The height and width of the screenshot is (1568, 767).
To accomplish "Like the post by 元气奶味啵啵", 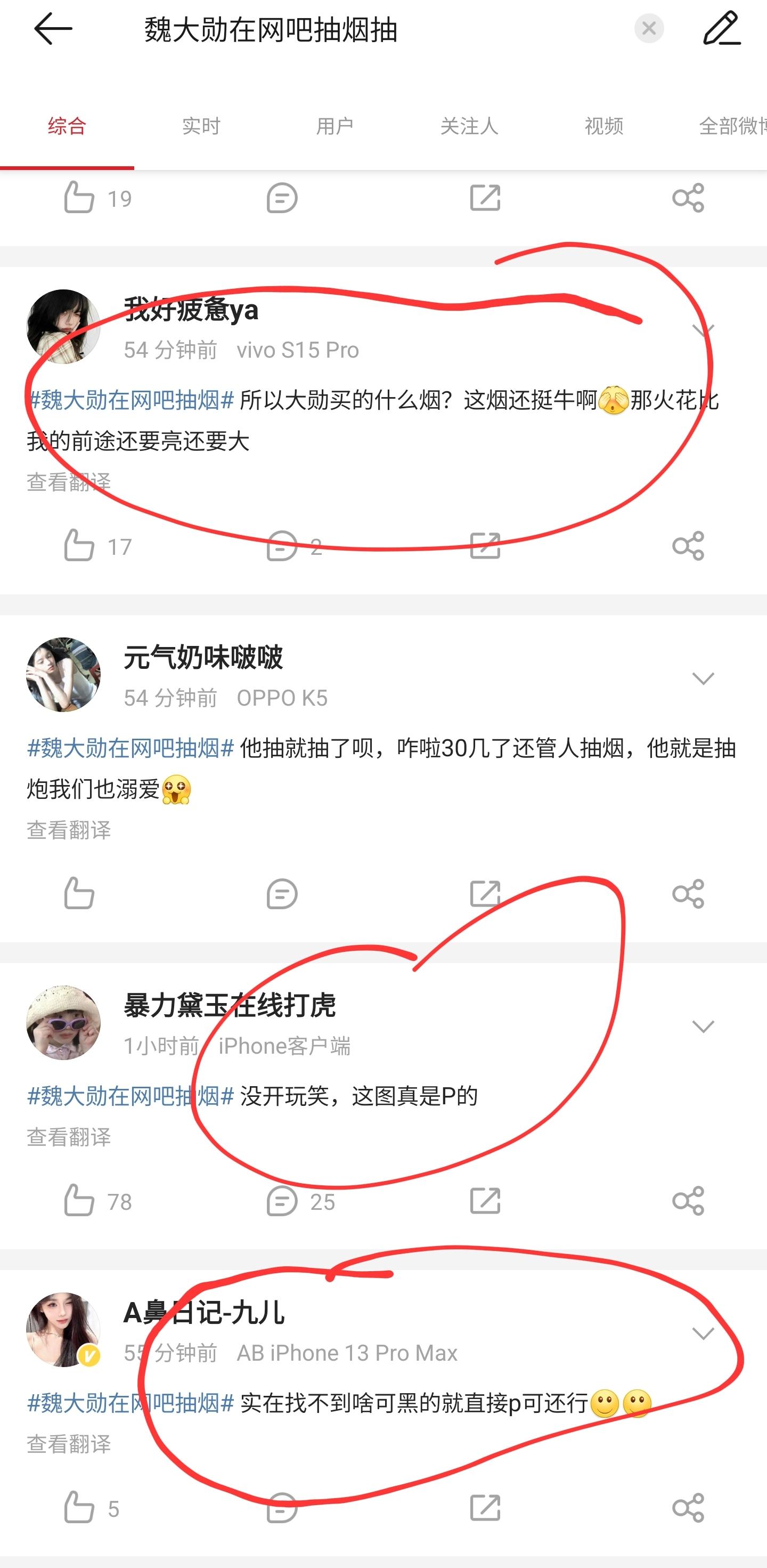I will pos(80,894).
